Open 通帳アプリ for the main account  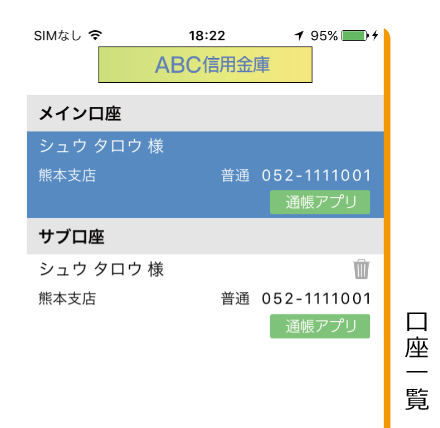pos(320,202)
